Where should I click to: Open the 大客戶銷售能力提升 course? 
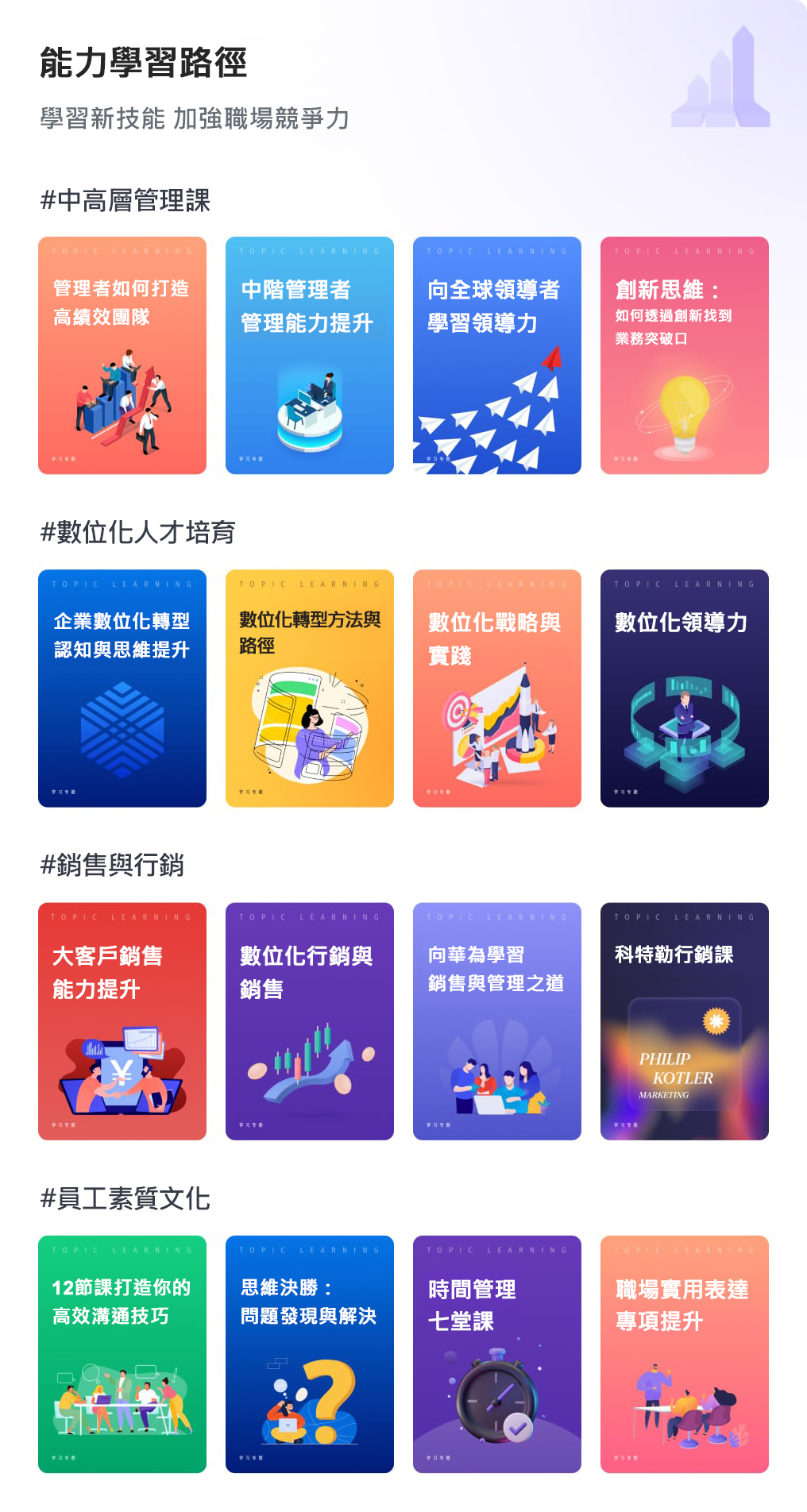point(122,1021)
